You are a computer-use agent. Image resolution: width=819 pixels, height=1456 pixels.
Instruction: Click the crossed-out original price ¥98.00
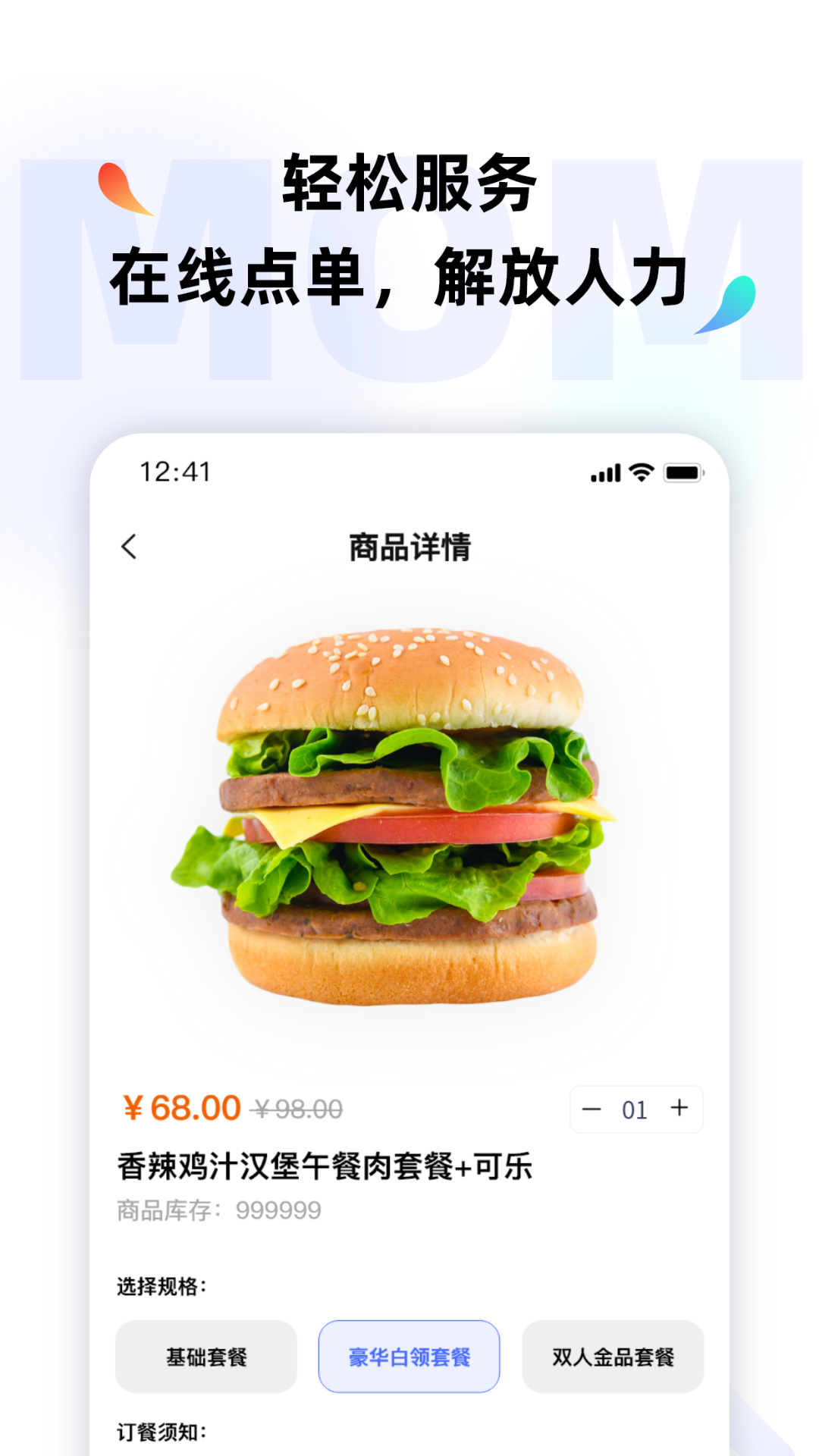click(x=297, y=1108)
